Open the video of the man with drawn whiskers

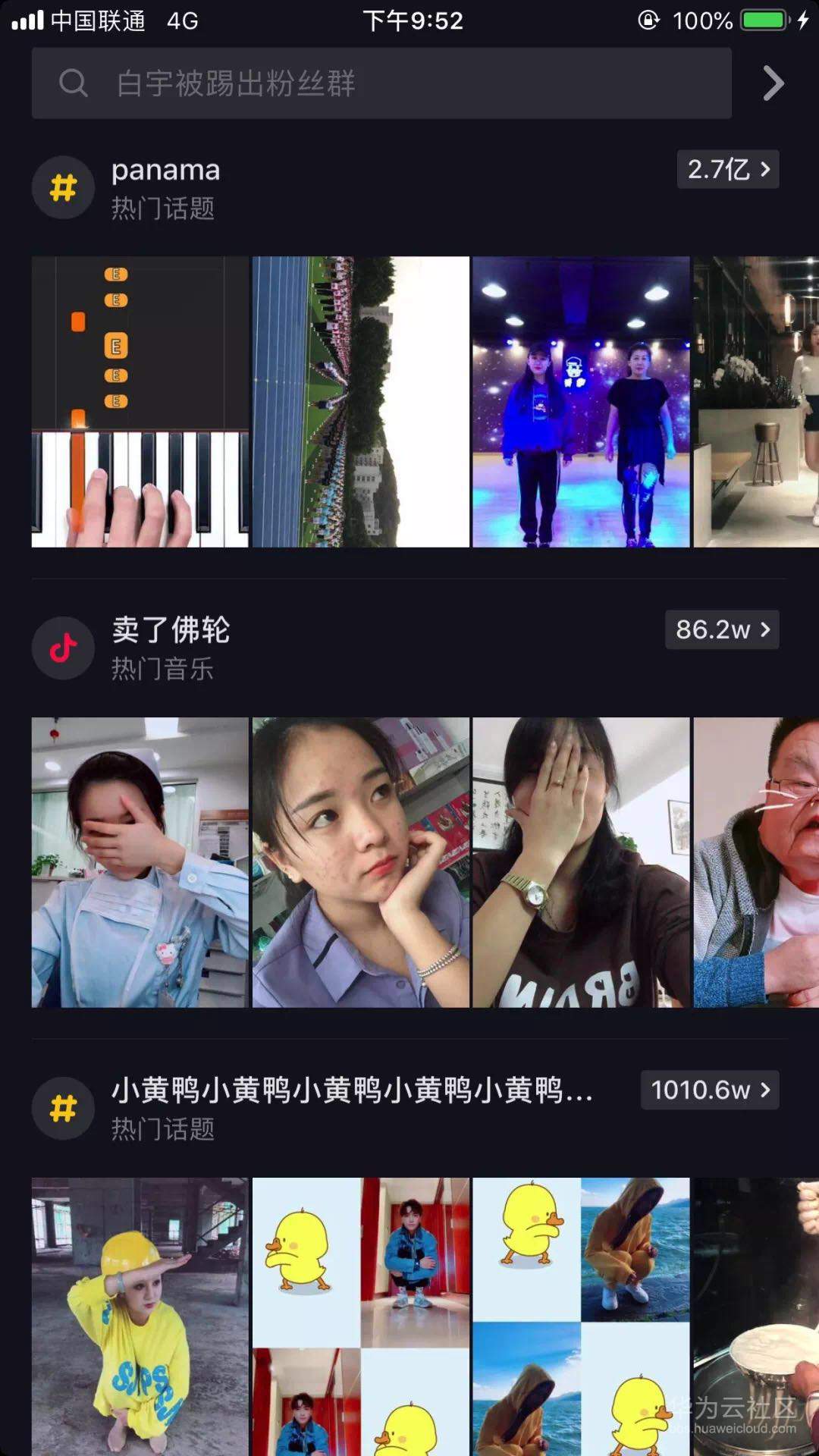(x=756, y=862)
